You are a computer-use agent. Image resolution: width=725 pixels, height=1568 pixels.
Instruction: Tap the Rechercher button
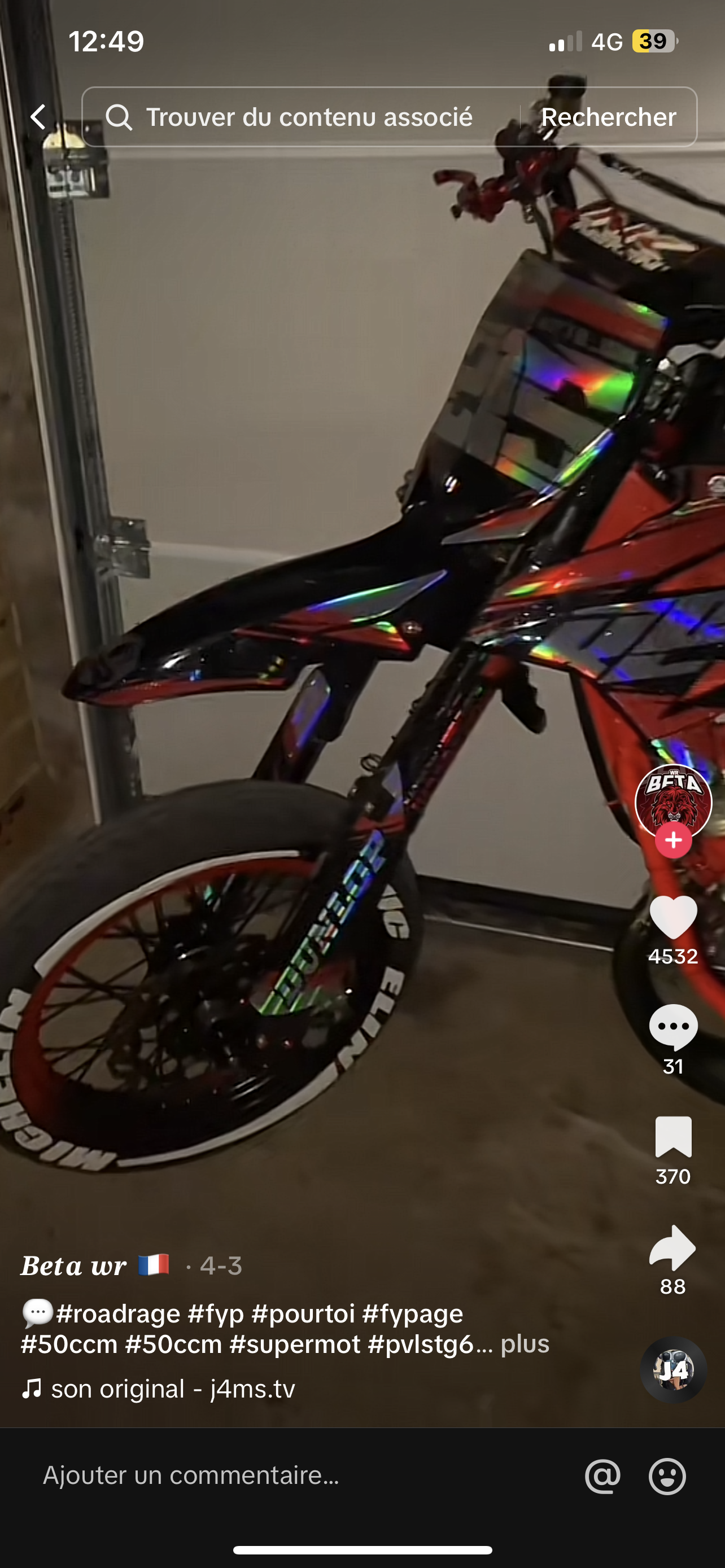[608, 117]
